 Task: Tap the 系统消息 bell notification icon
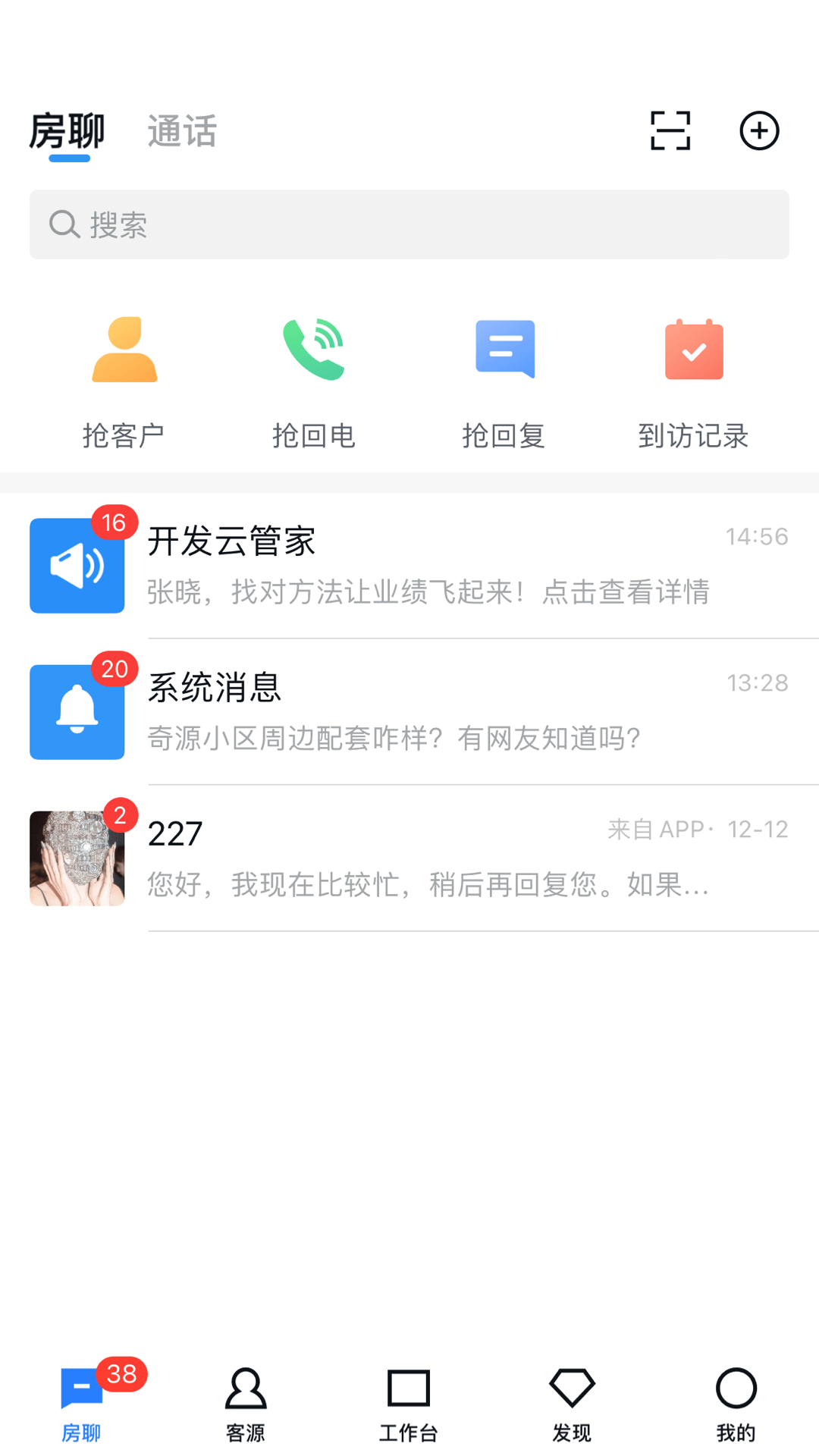(77, 711)
